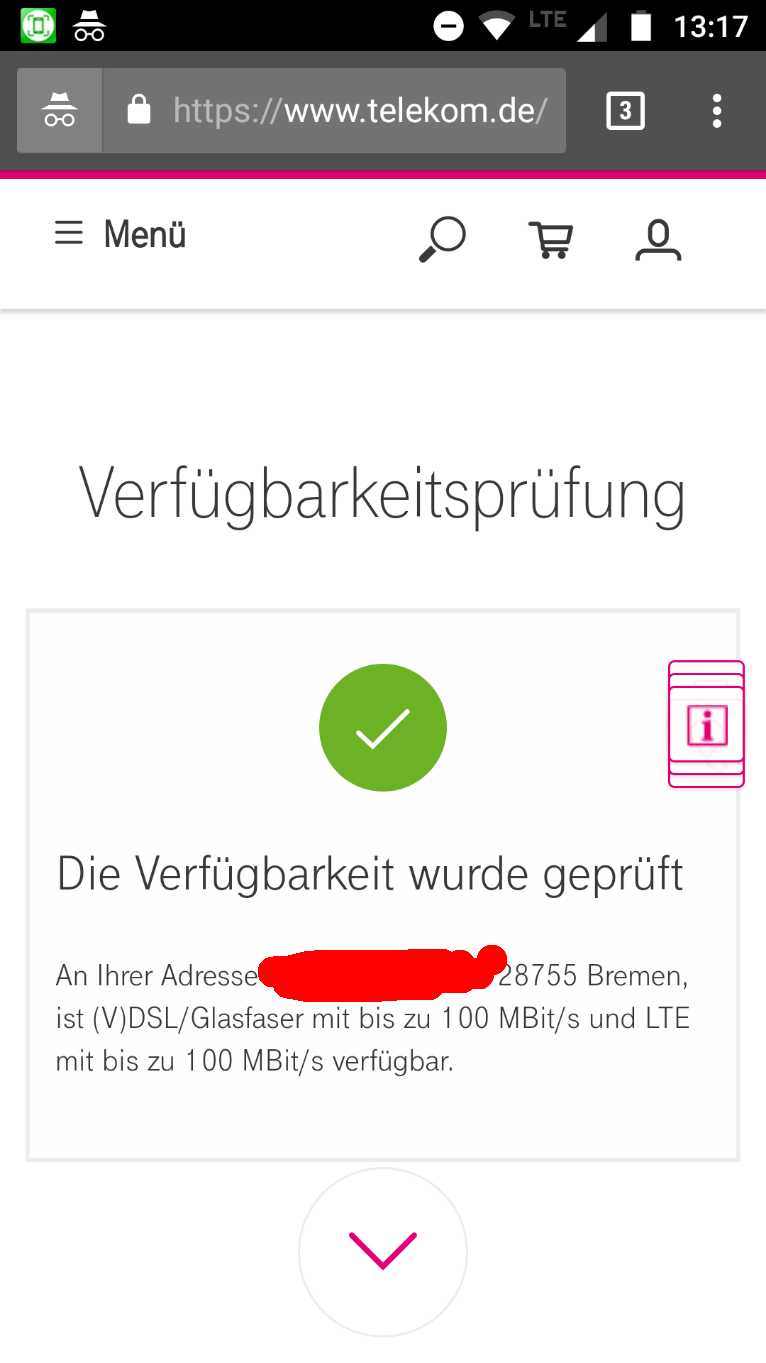Viewport: 766px width, 1363px height.
Task: Tap the telekom.de address bar
Action: click(x=360, y=110)
